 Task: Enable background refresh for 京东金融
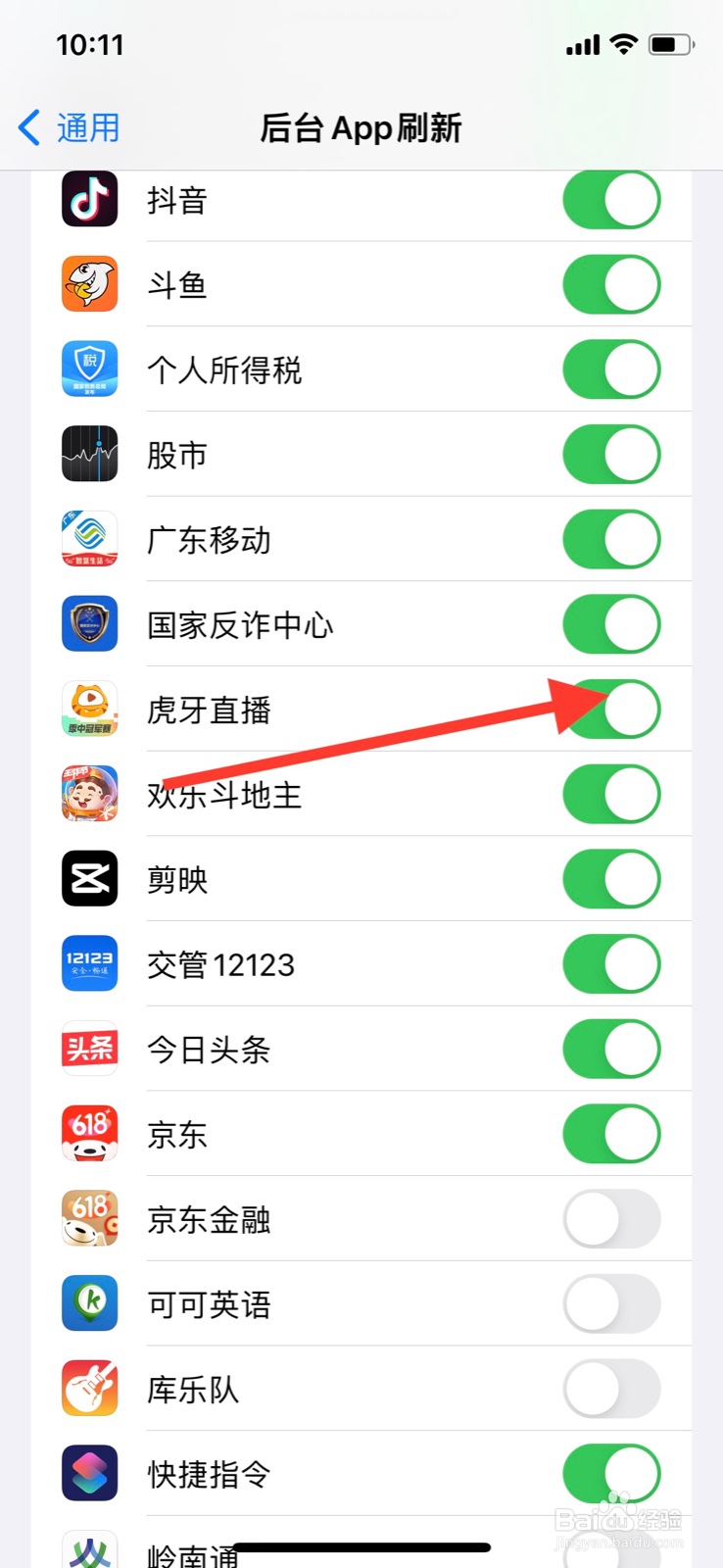click(x=611, y=1219)
